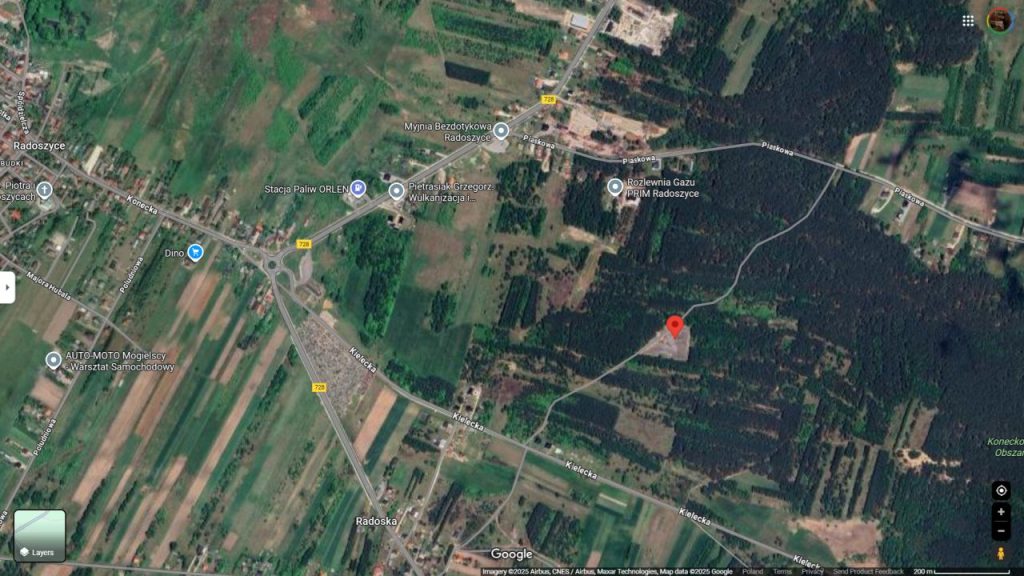Viewport: 1024px width, 576px height.
Task: Open AUTO-MOTO Mogielscy workshop marker
Action: [53, 360]
